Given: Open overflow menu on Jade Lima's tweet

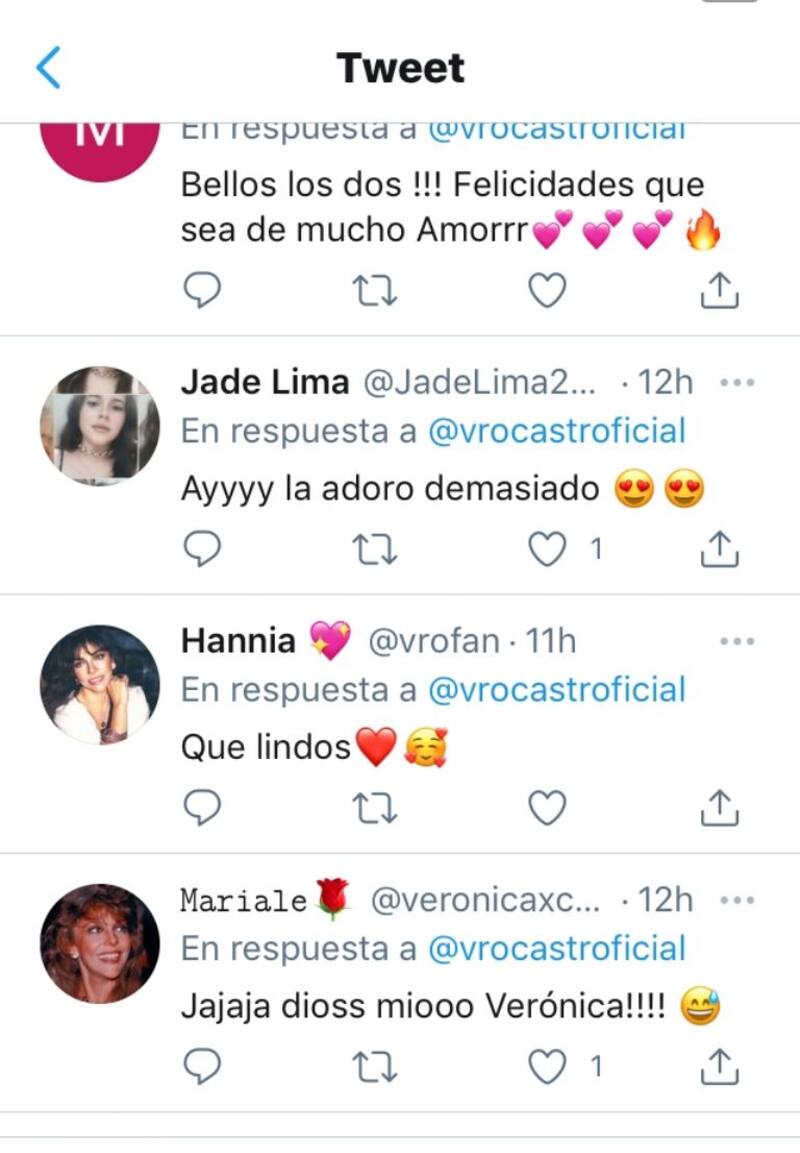Looking at the screenshot, I should click(x=737, y=383).
